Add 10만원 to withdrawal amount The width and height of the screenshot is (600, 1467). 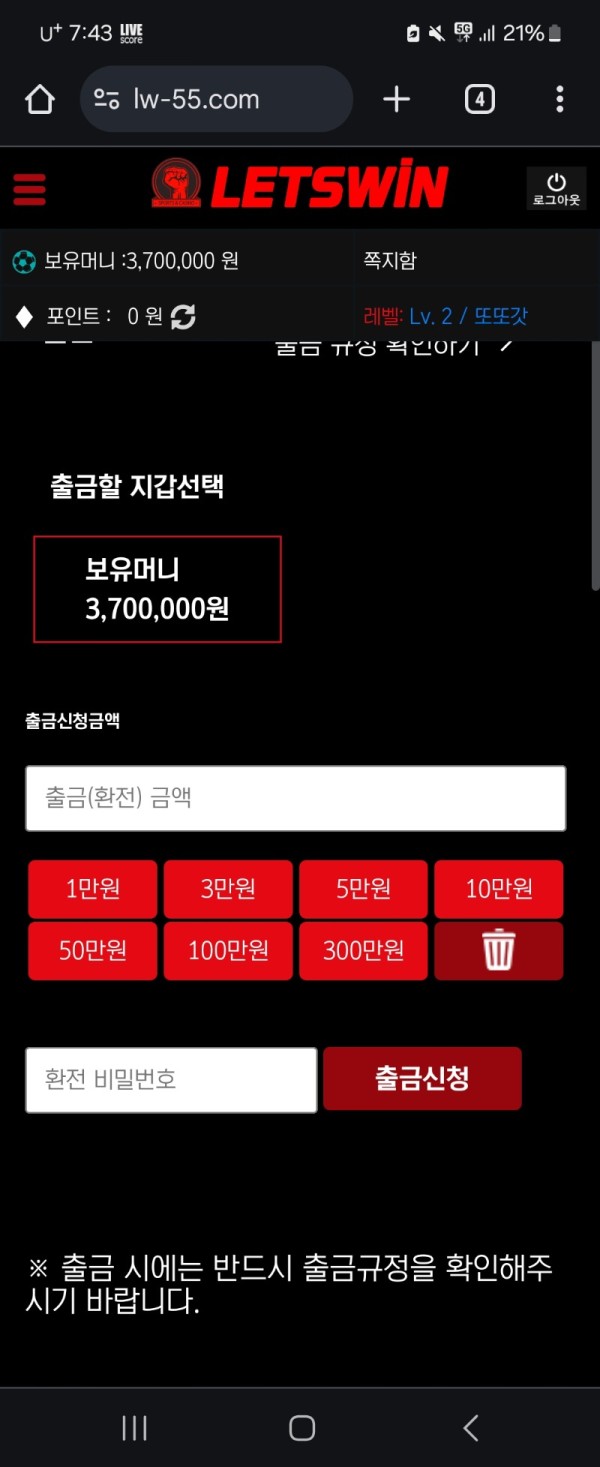498,888
